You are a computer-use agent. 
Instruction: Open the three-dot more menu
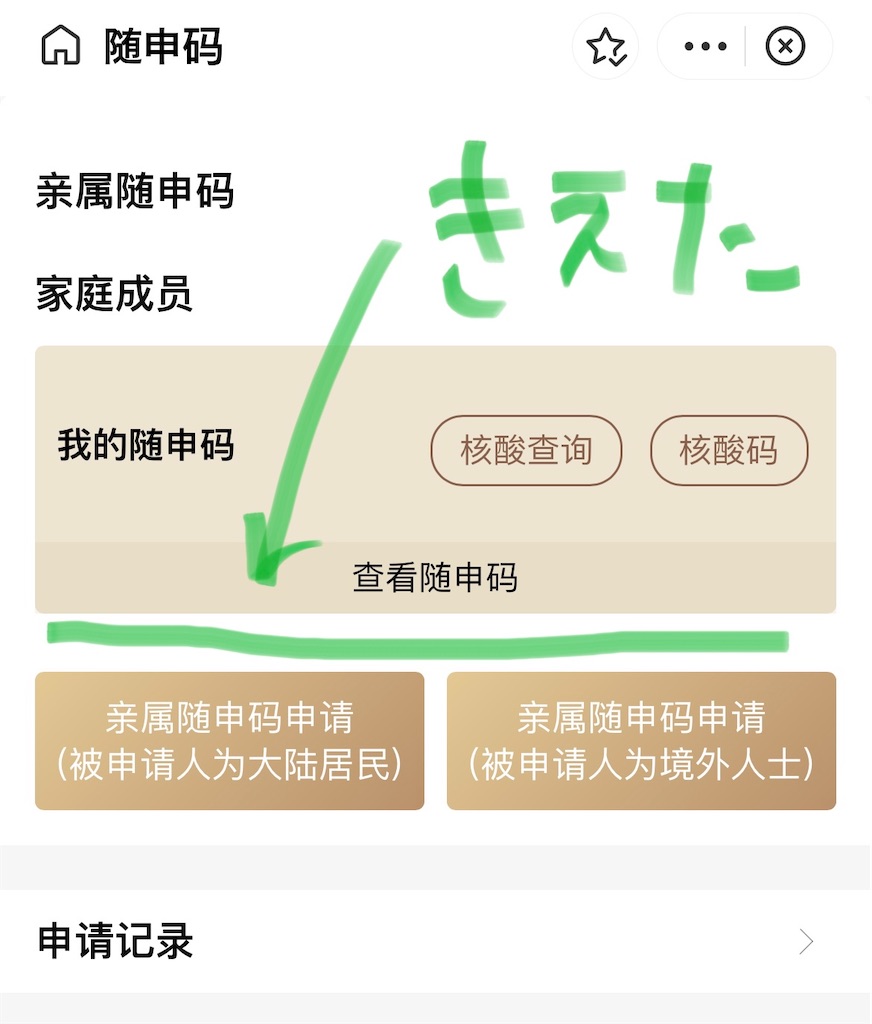[705, 46]
